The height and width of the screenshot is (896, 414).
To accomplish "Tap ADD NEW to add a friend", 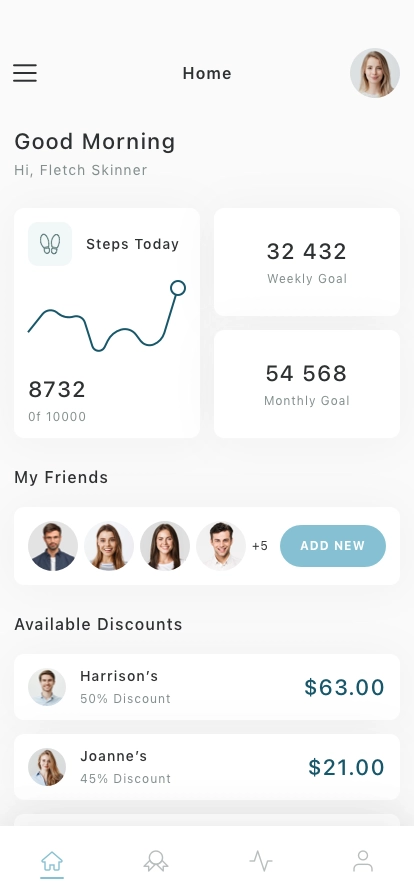I will pyautogui.click(x=333, y=546).
